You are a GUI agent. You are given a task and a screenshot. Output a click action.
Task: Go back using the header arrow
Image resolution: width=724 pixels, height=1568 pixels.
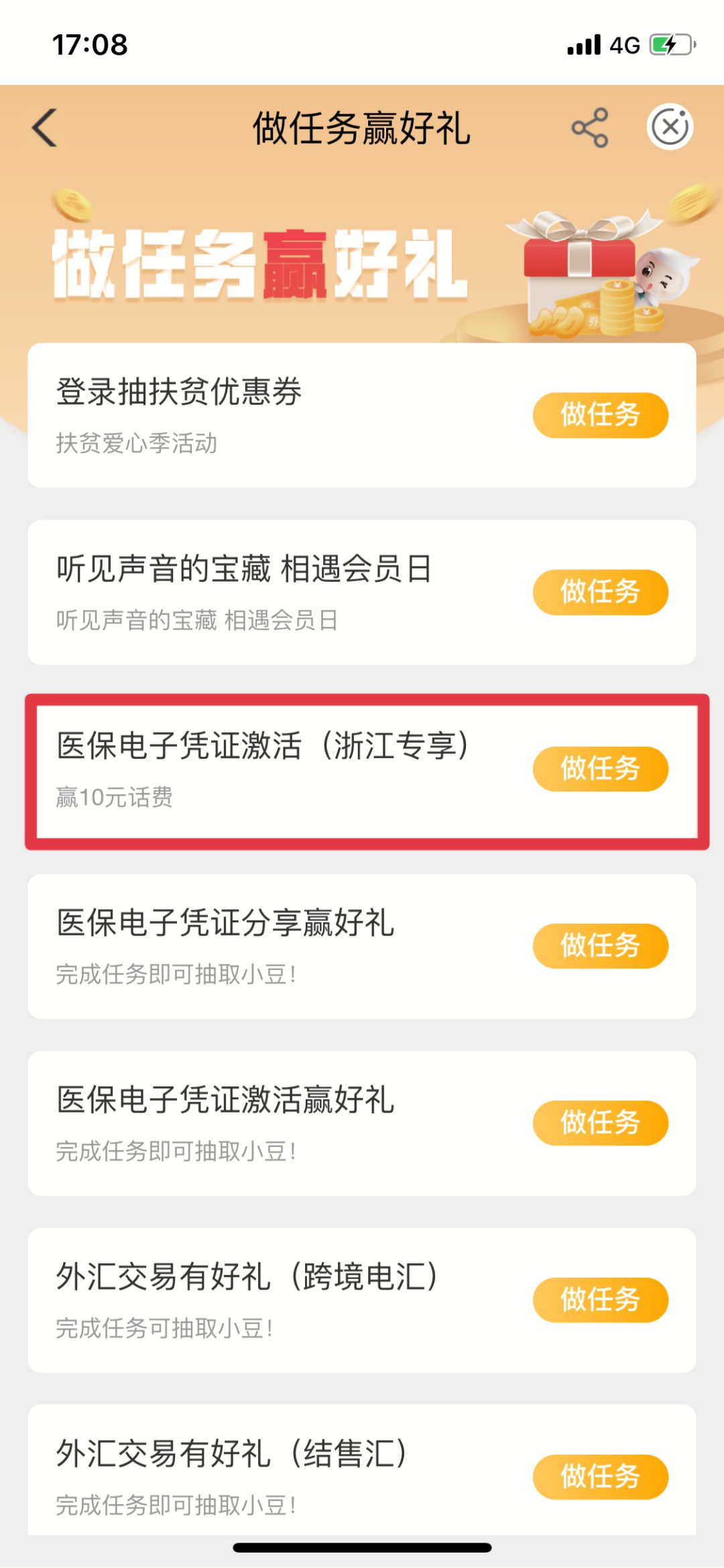tap(45, 127)
